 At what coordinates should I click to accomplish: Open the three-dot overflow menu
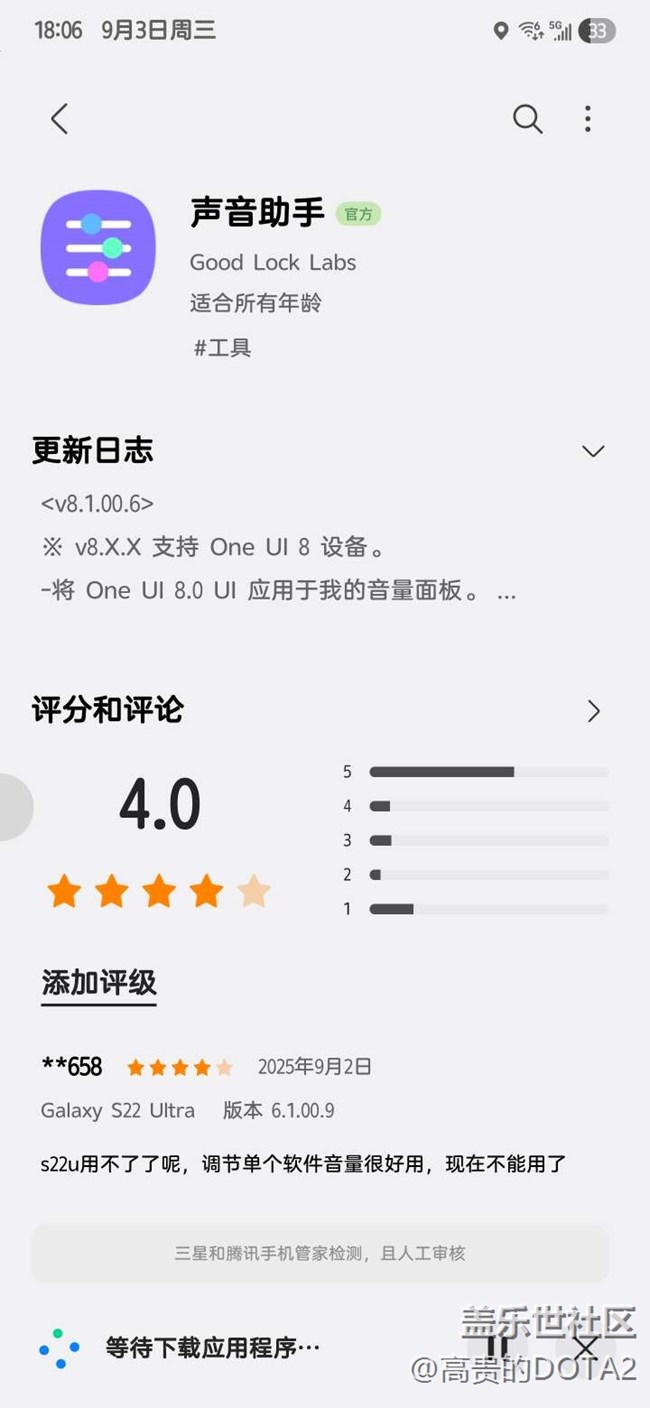coord(588,119)
